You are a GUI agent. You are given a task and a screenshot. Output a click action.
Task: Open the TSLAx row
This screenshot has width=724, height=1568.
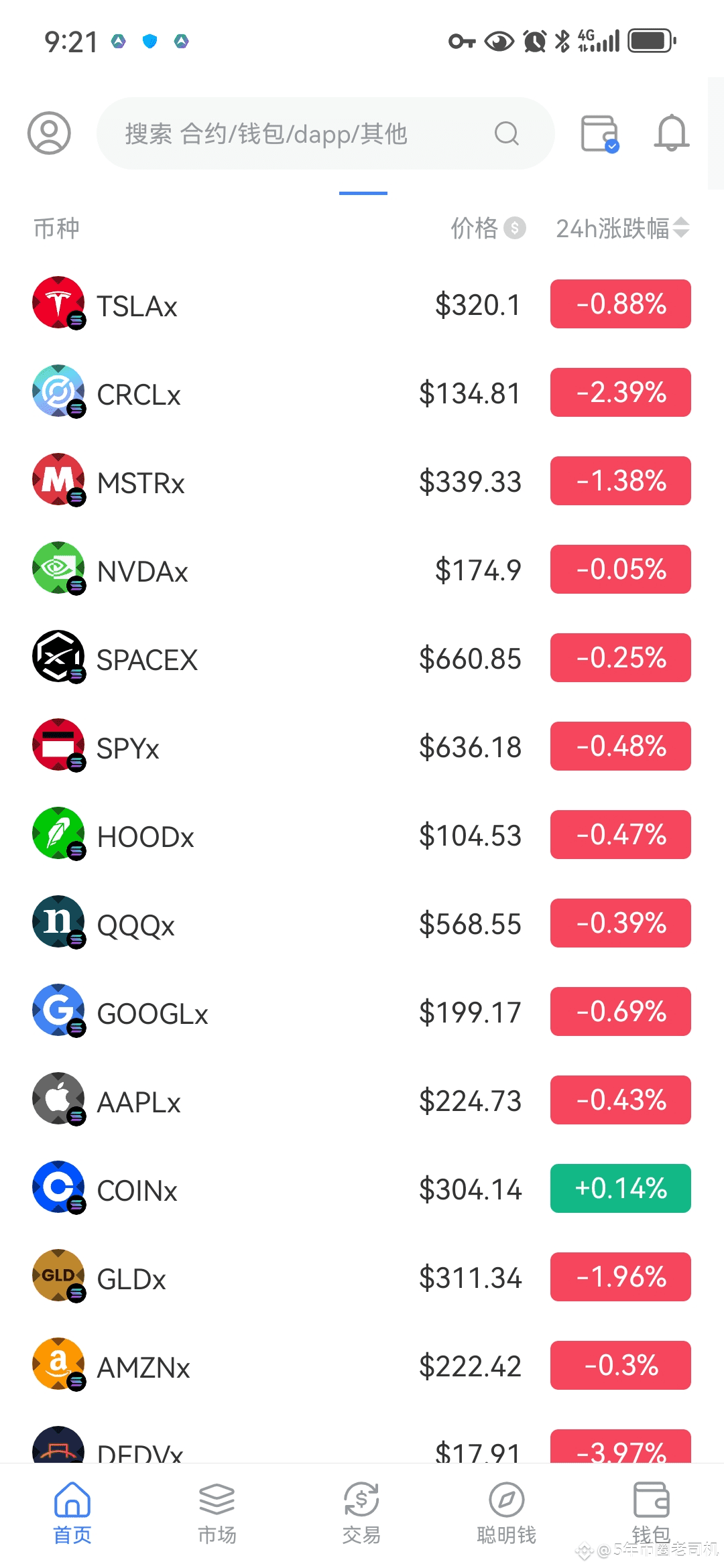point(362,304)
